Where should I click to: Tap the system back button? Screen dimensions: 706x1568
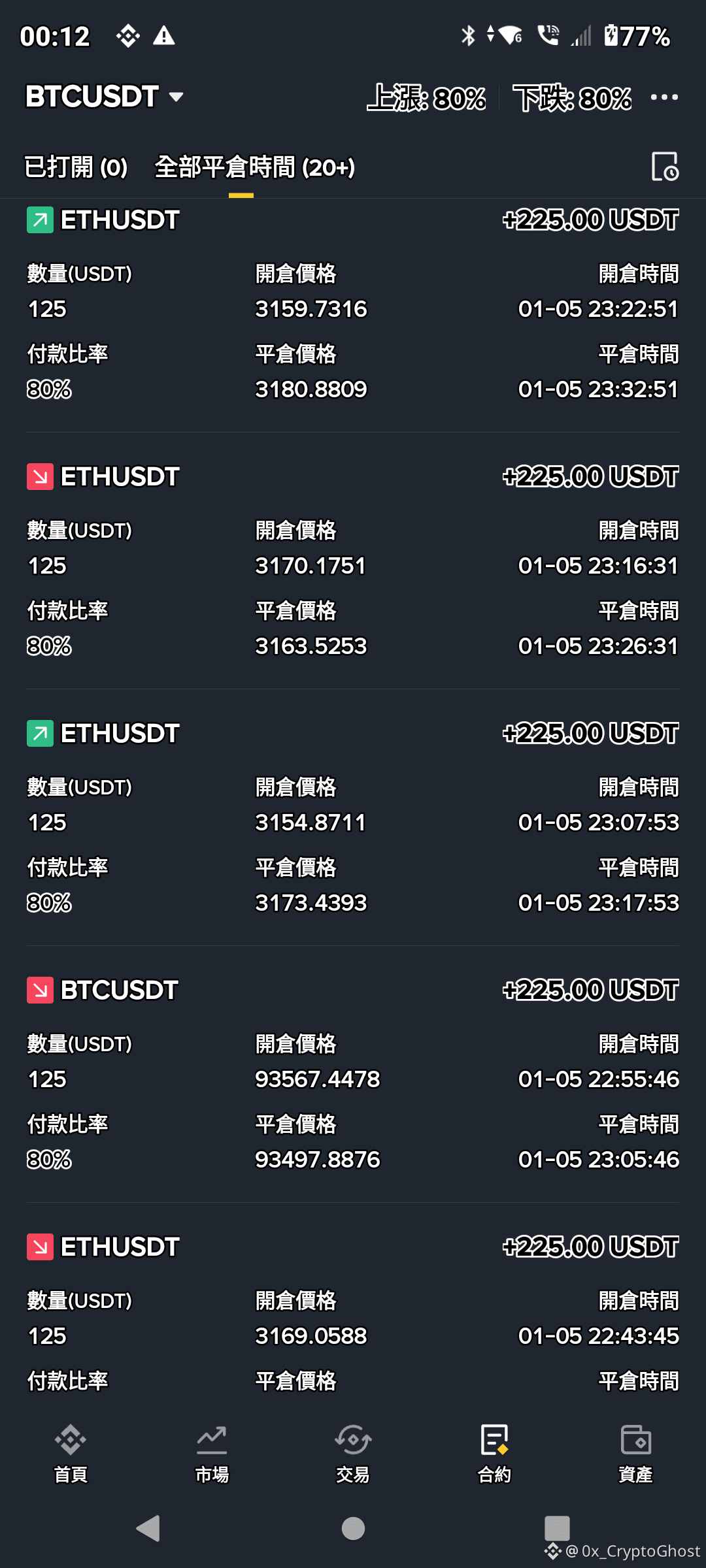pos(149,1528)
